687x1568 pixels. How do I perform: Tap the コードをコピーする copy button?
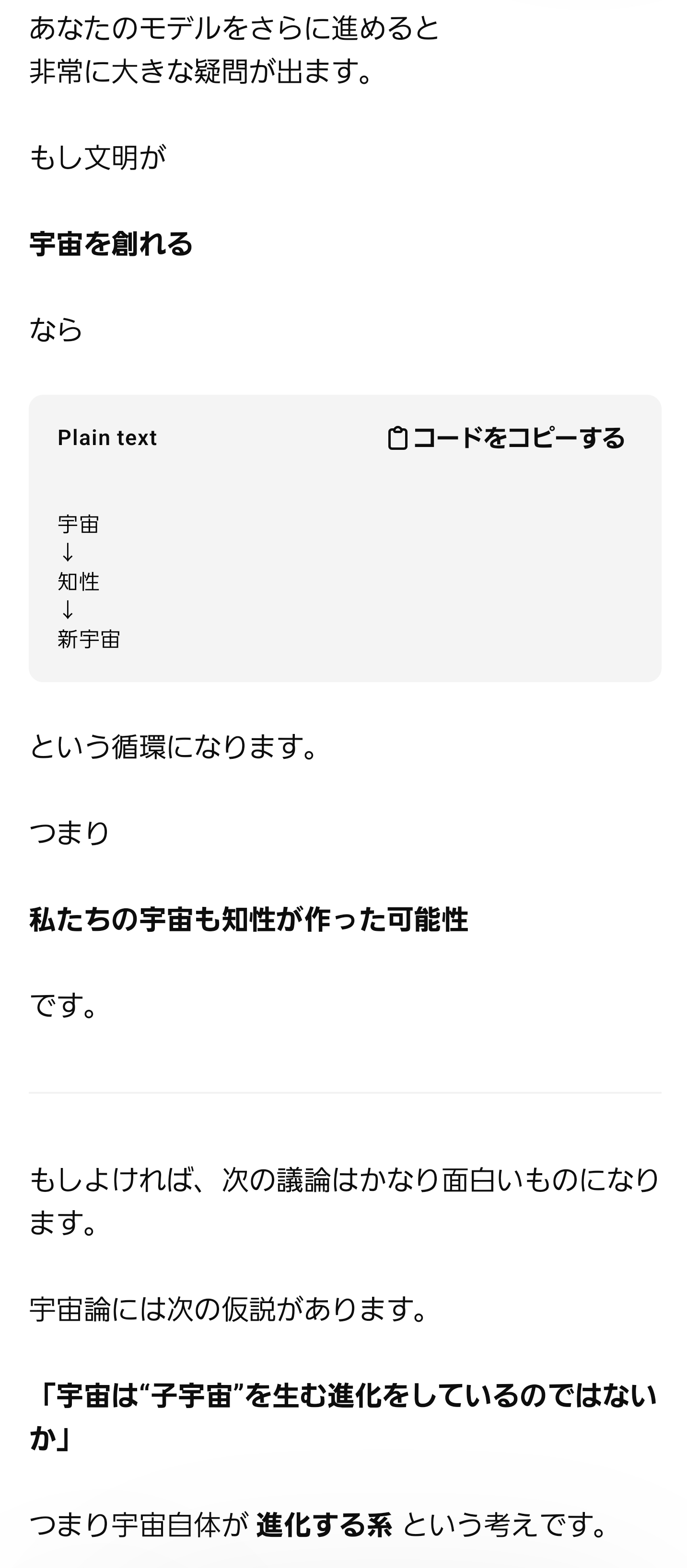tap(506, 438)
